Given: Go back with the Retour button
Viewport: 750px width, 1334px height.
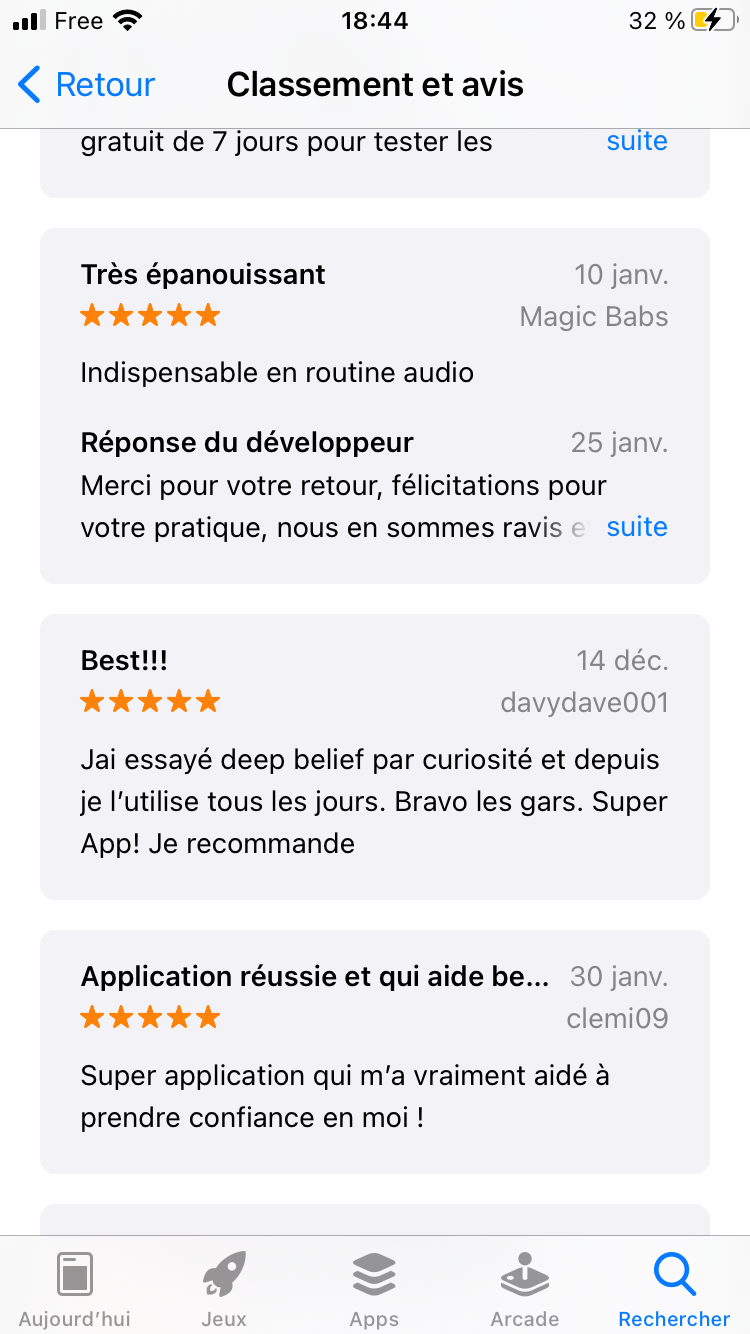Looking at the screenshot, I should (x=87, y=85).
